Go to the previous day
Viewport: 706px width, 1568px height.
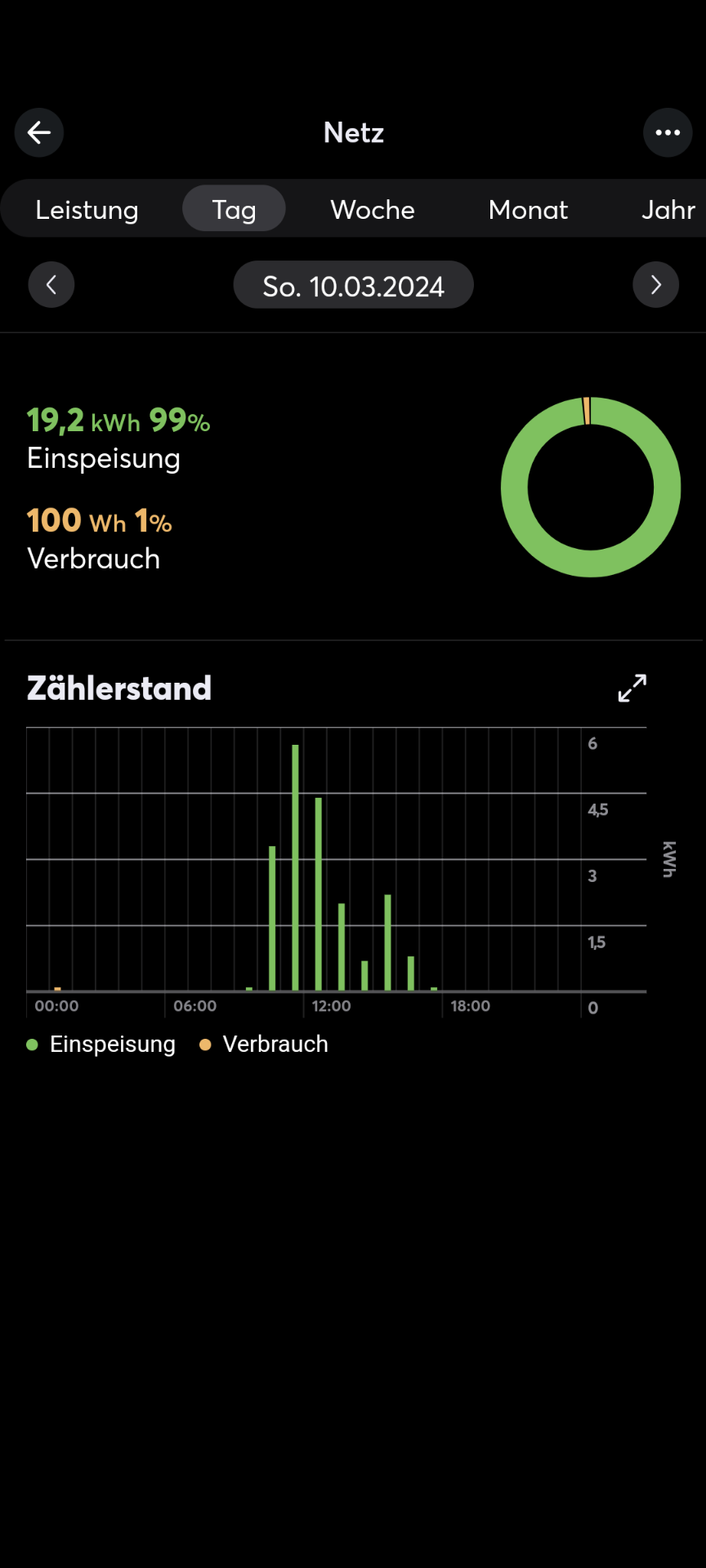pyautogui.click(x=51, y=285)
